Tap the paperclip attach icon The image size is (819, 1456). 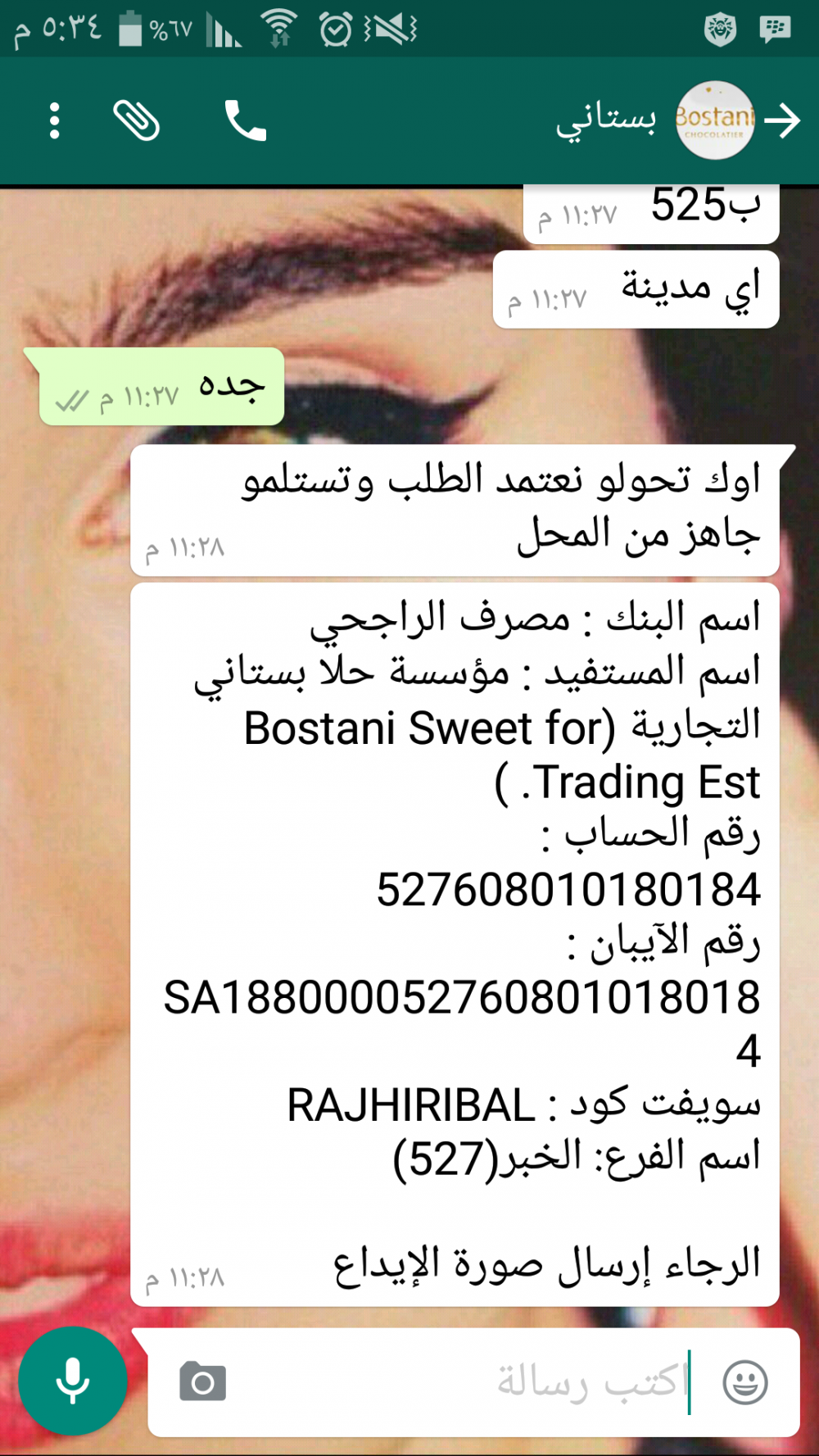[x=136, y=121]
